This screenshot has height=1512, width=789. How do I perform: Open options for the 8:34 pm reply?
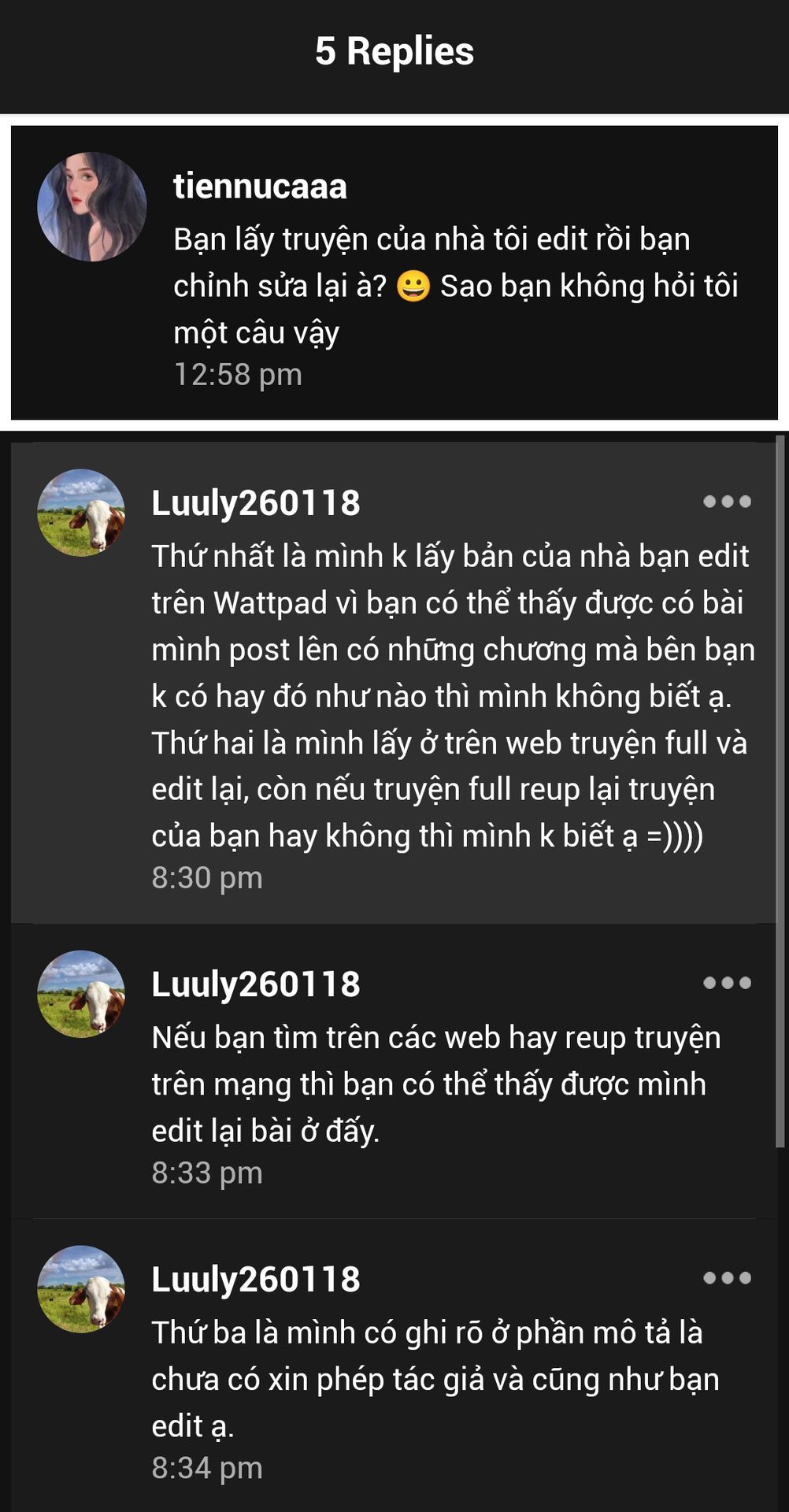pyautogui.click(x=727, y=1277)
